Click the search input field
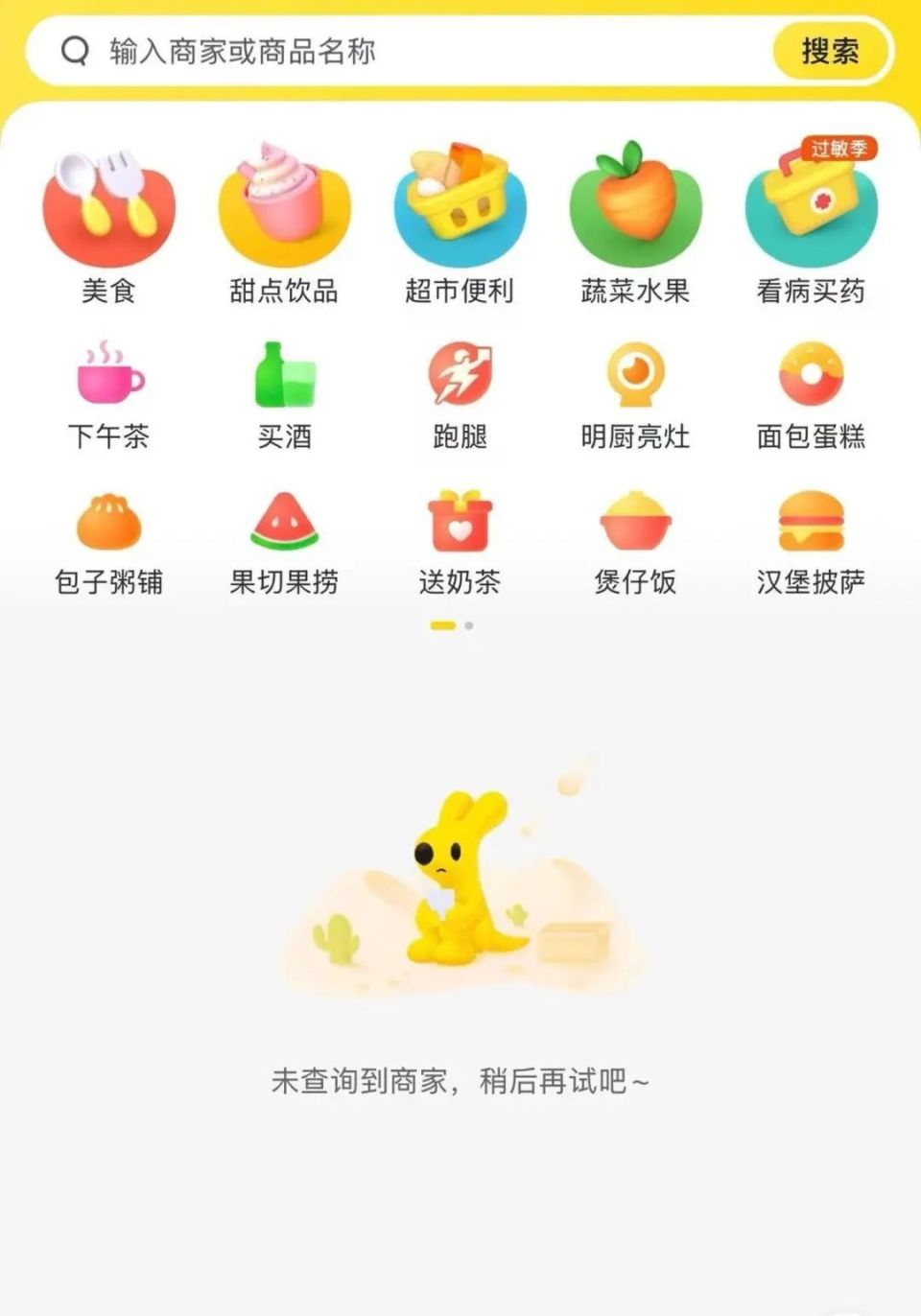This screenshot has height=1316, width=921. [384, 53]
